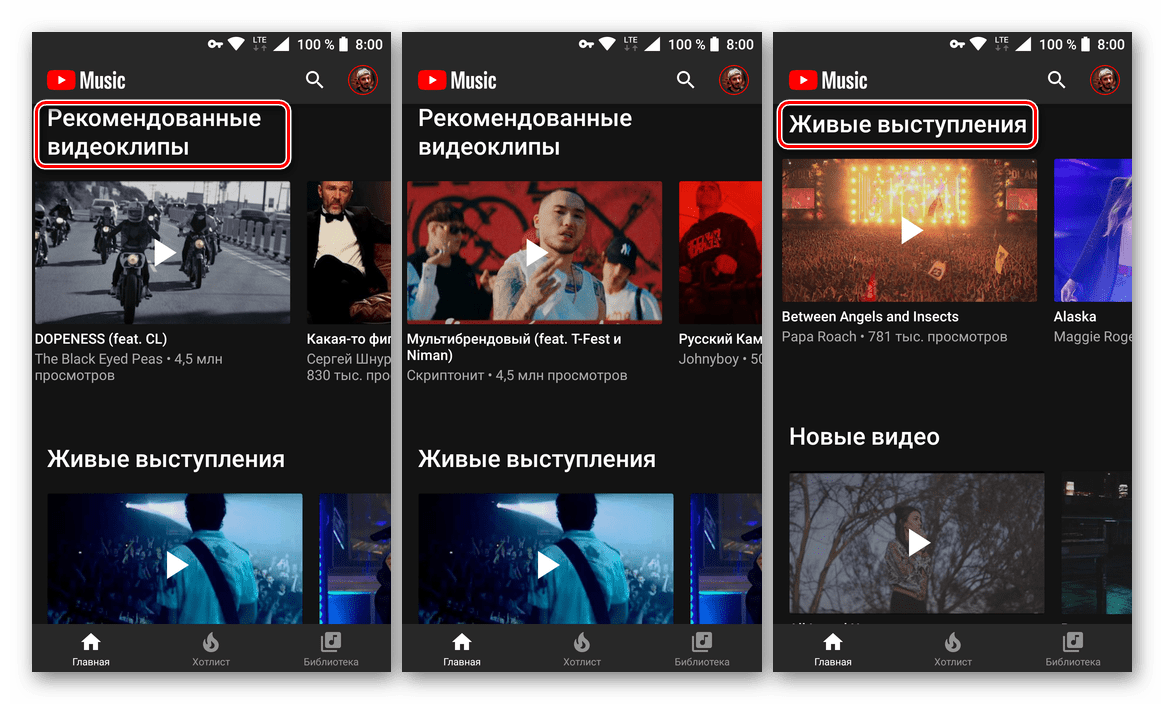
Task: Open the Русский Кам... video by Johnyboy
Action: [719, 252]
